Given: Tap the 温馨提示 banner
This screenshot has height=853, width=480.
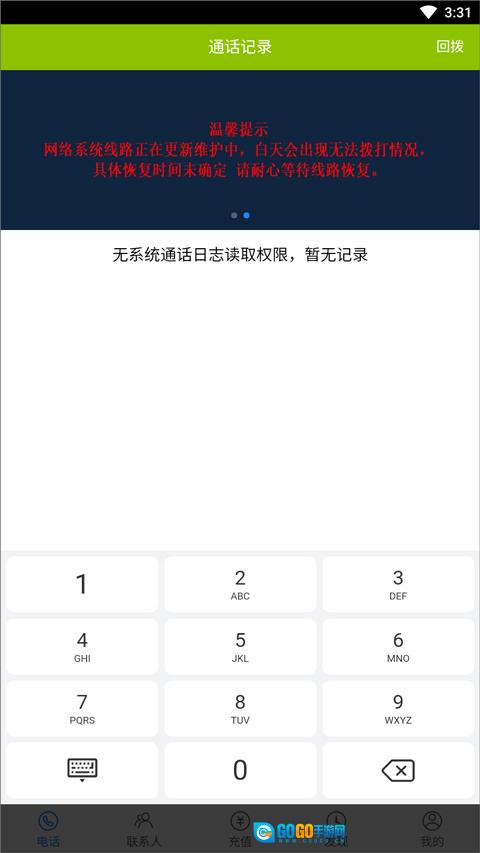Looking at the screenshot, I should point(240,150).
